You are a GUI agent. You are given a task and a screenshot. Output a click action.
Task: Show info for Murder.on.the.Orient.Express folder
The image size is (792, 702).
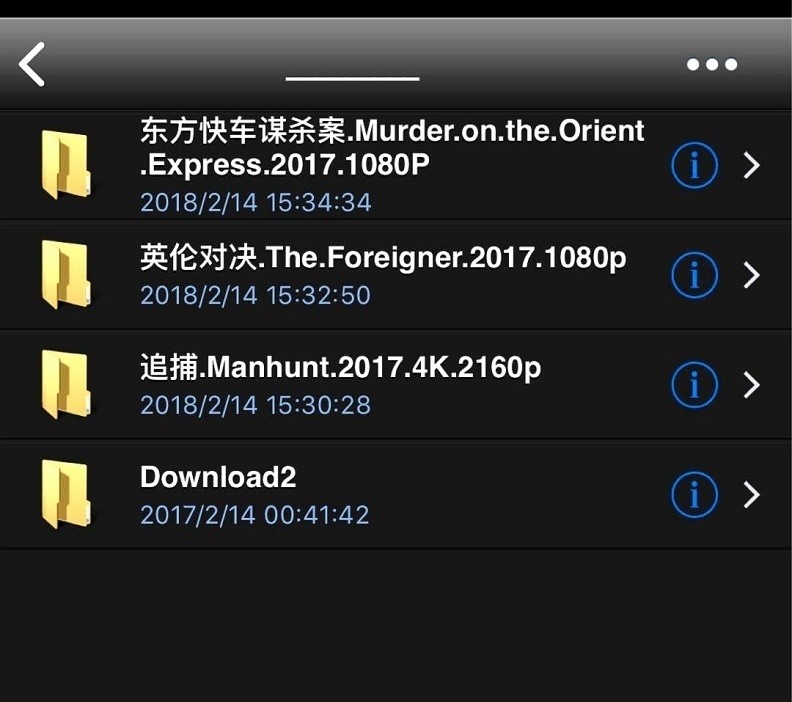click(694, 166)
